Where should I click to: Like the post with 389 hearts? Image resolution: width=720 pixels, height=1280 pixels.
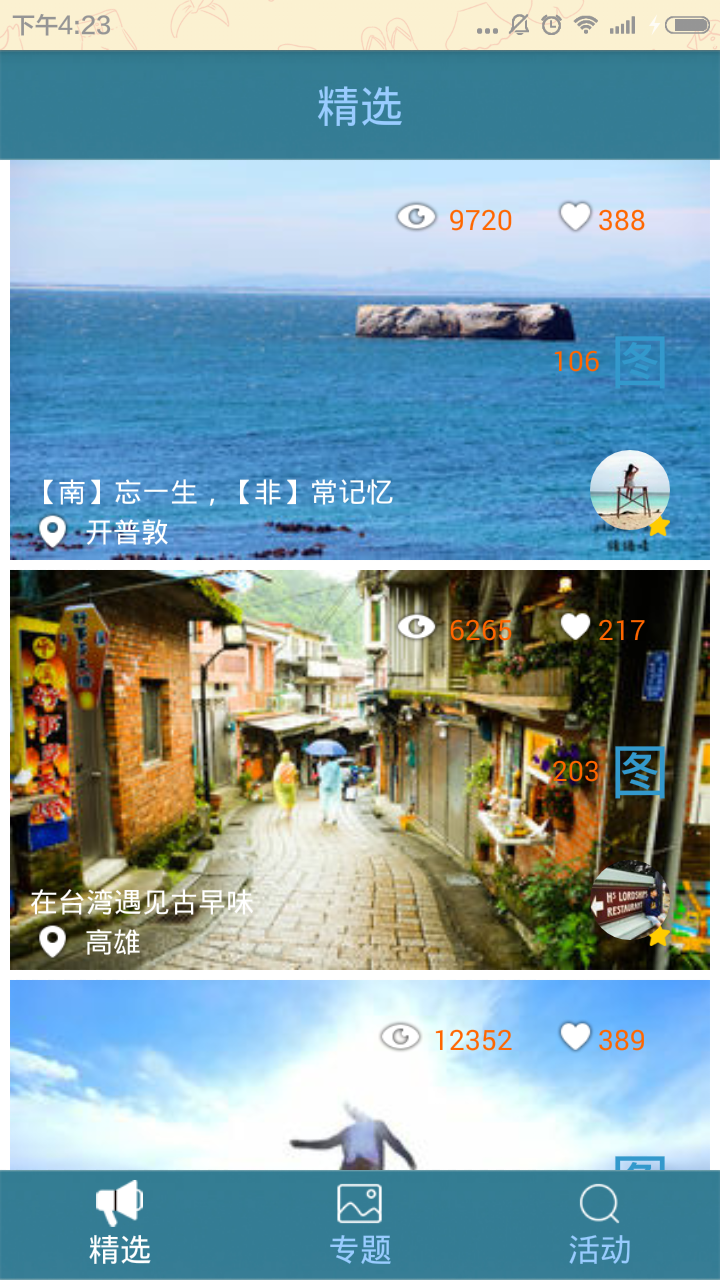point(575,1037)
